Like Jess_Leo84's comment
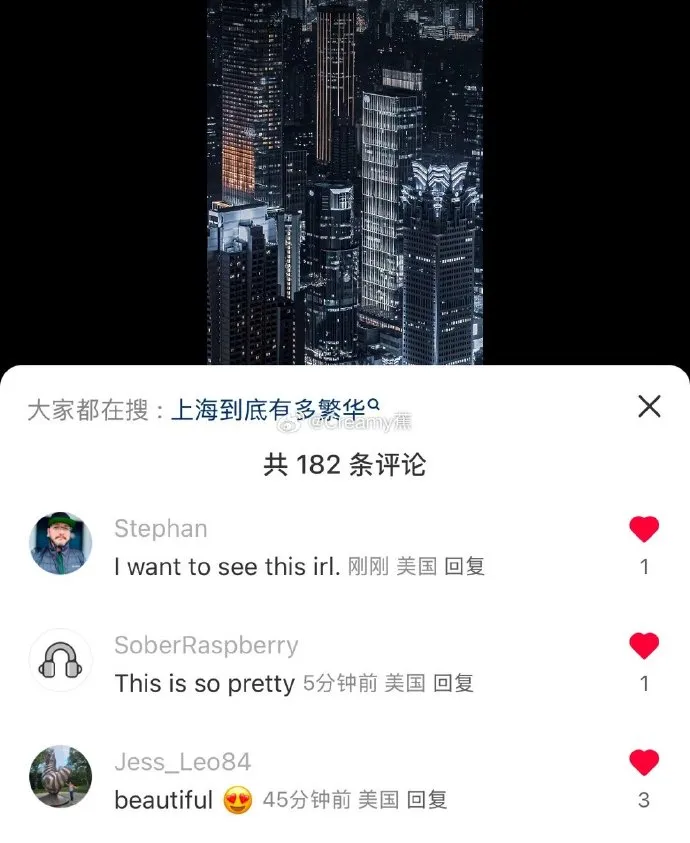The image size is (690, 843). click(x=644, y=762)
